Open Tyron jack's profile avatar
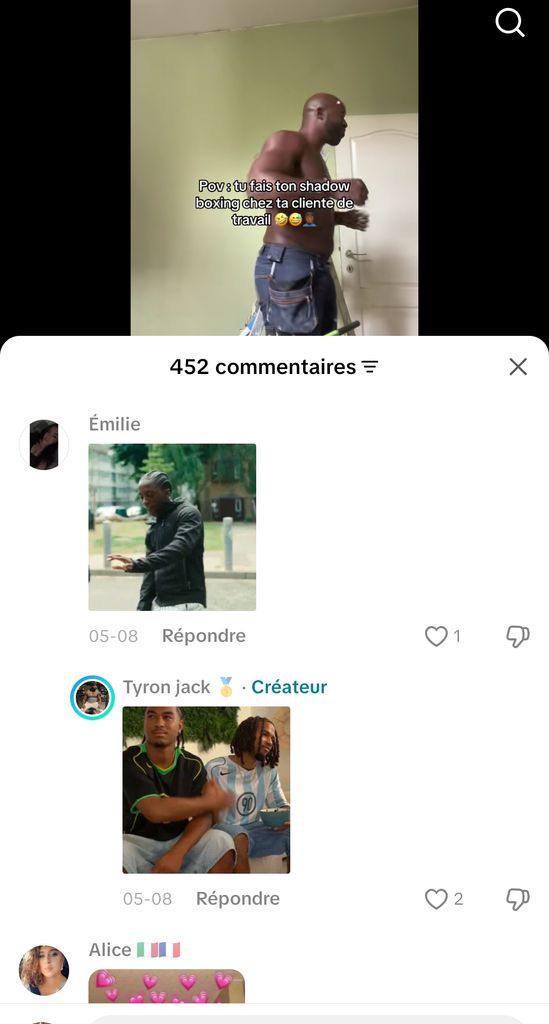The height and width of the screenshot is (1024, 549). click(x=93, y=697)
